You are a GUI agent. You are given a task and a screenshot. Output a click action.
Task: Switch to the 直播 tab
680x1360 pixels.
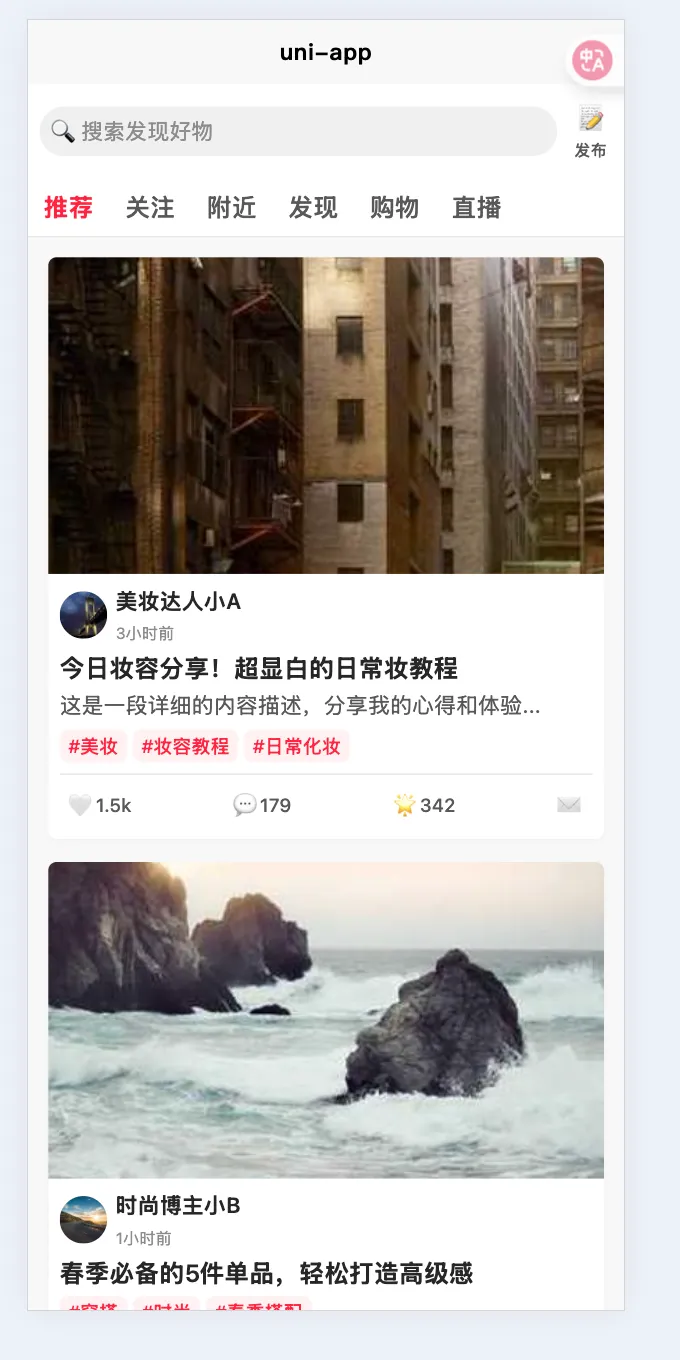[476, 207]
